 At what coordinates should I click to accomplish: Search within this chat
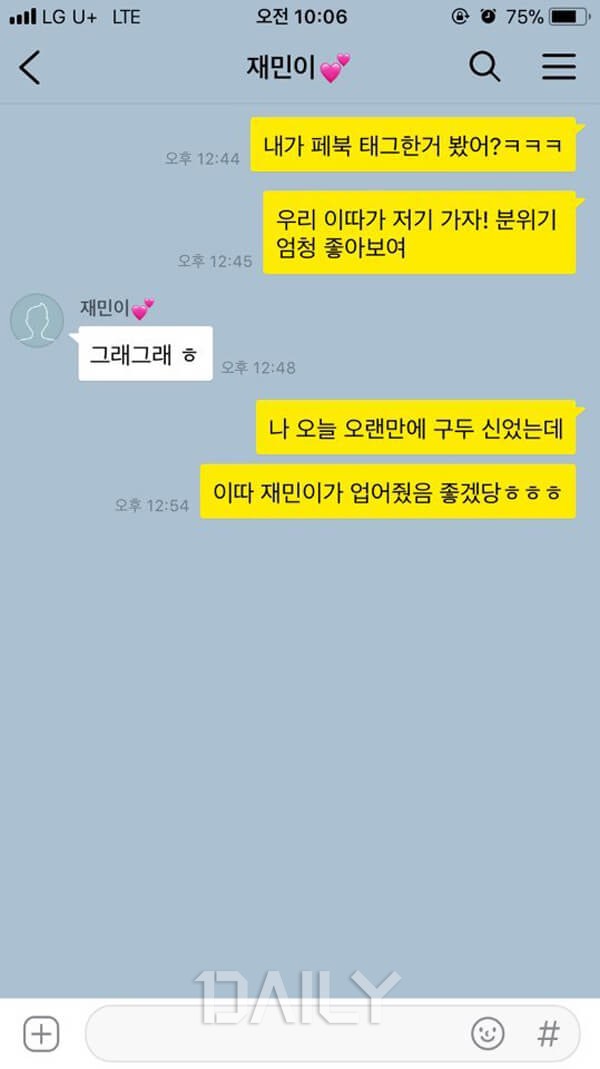pos(485,67)
